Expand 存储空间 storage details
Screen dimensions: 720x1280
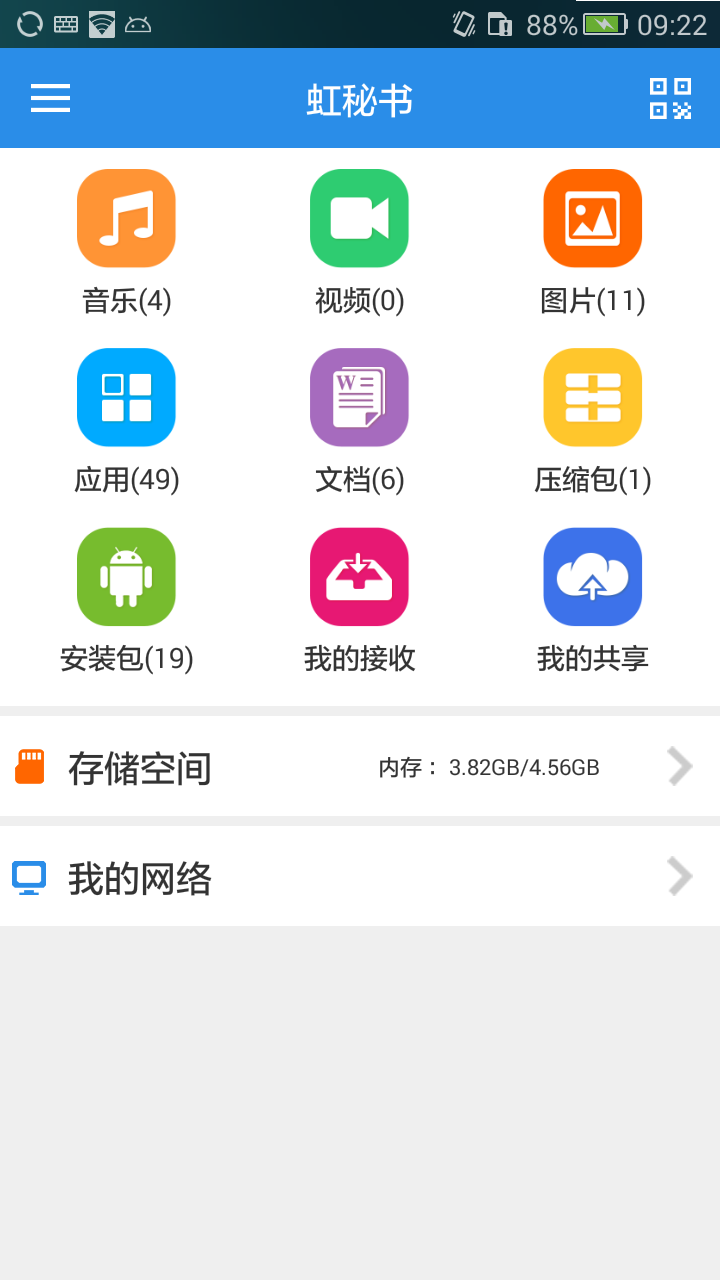[x=360, y=766]
